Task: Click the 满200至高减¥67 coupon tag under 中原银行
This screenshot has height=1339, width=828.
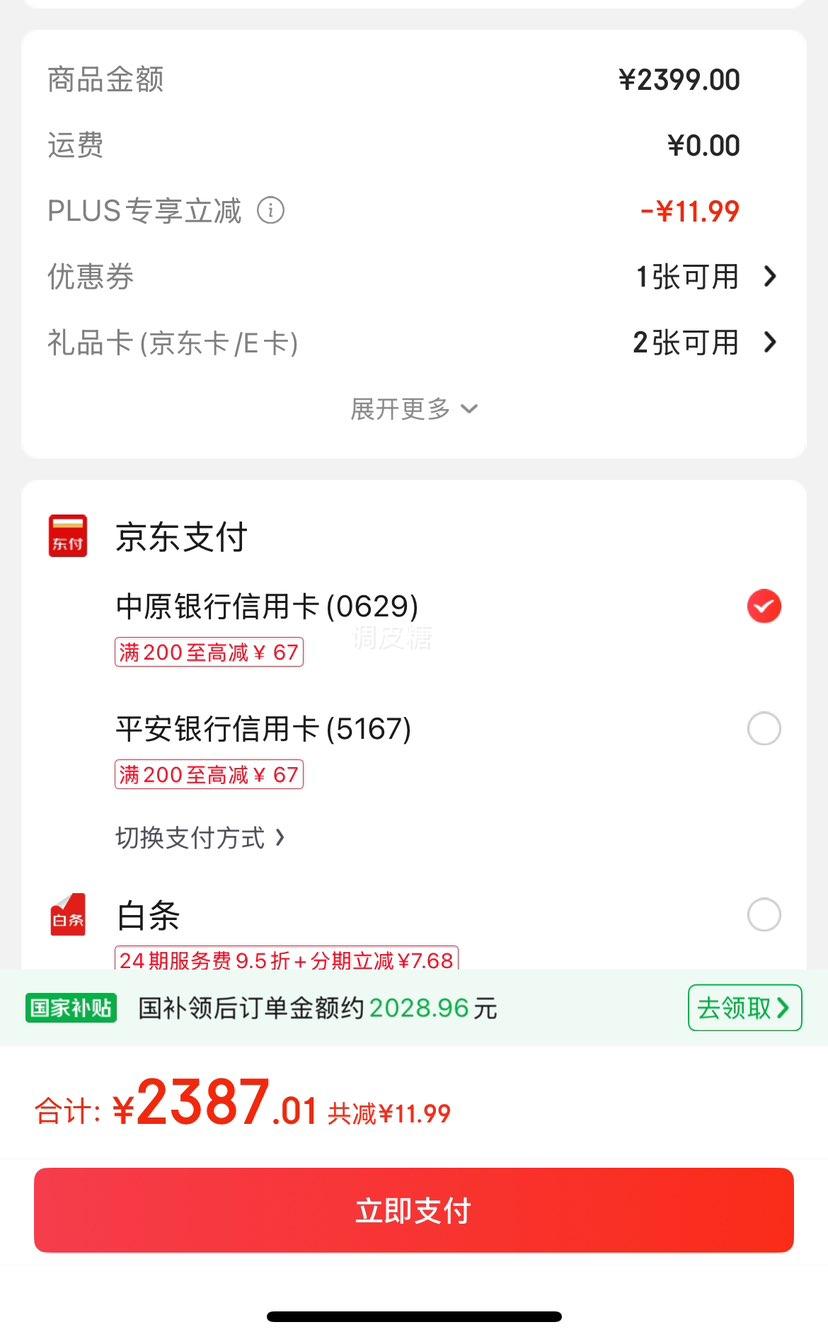Action: pos(208,651)
